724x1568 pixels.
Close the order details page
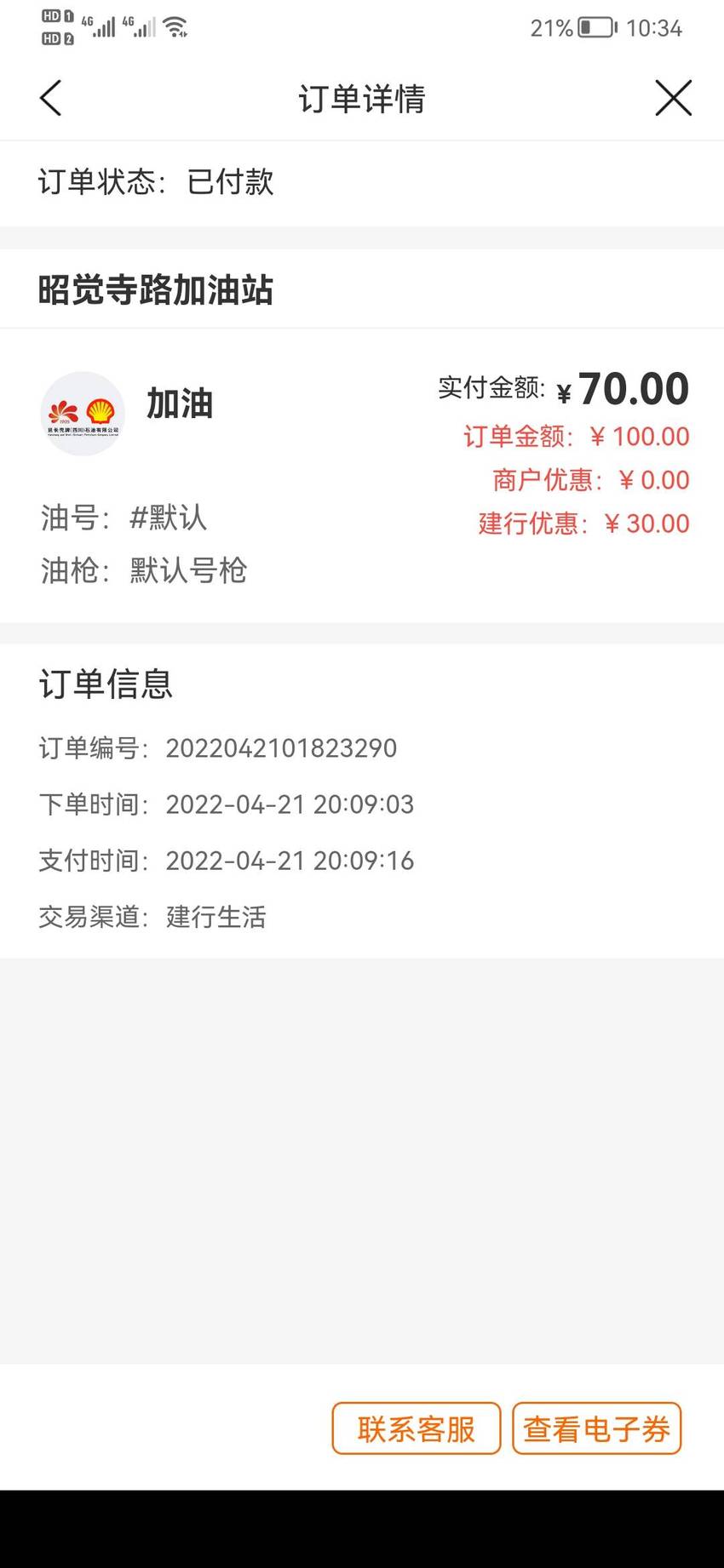pos(673,98)
